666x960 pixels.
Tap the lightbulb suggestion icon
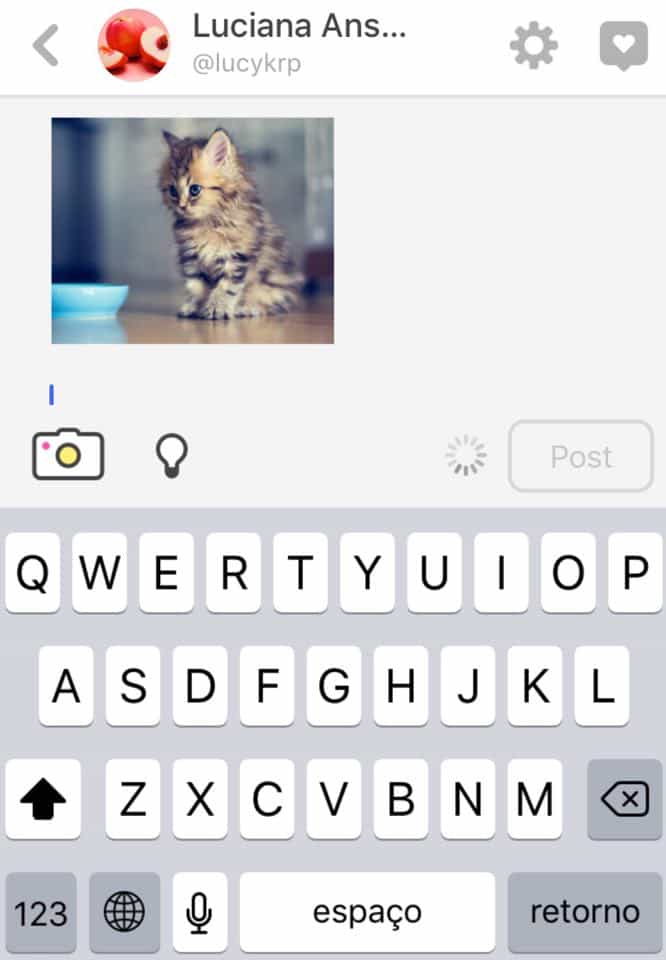pyautogui.click(x=171, y=456)
